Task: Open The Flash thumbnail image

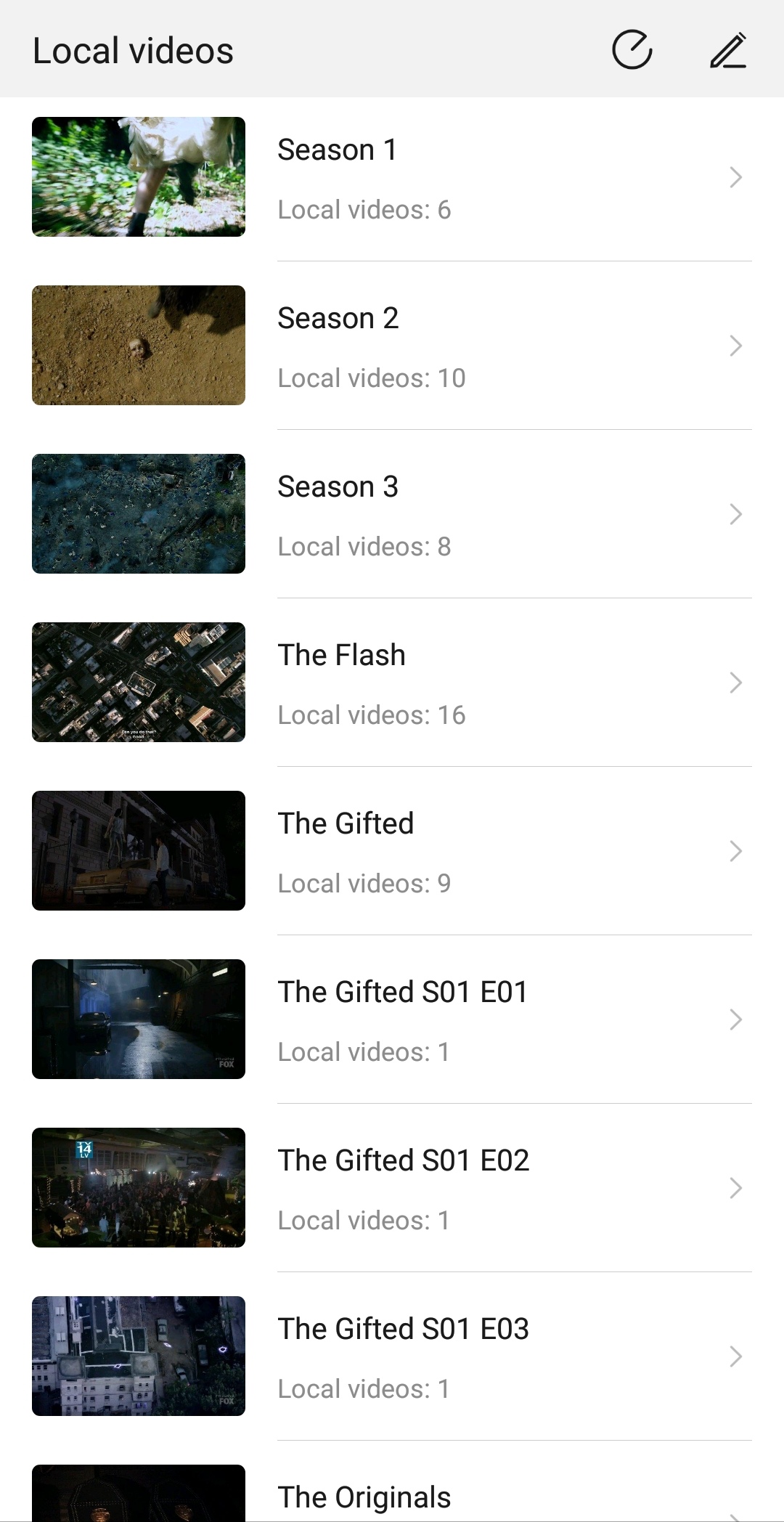Action: pos(138,682)
